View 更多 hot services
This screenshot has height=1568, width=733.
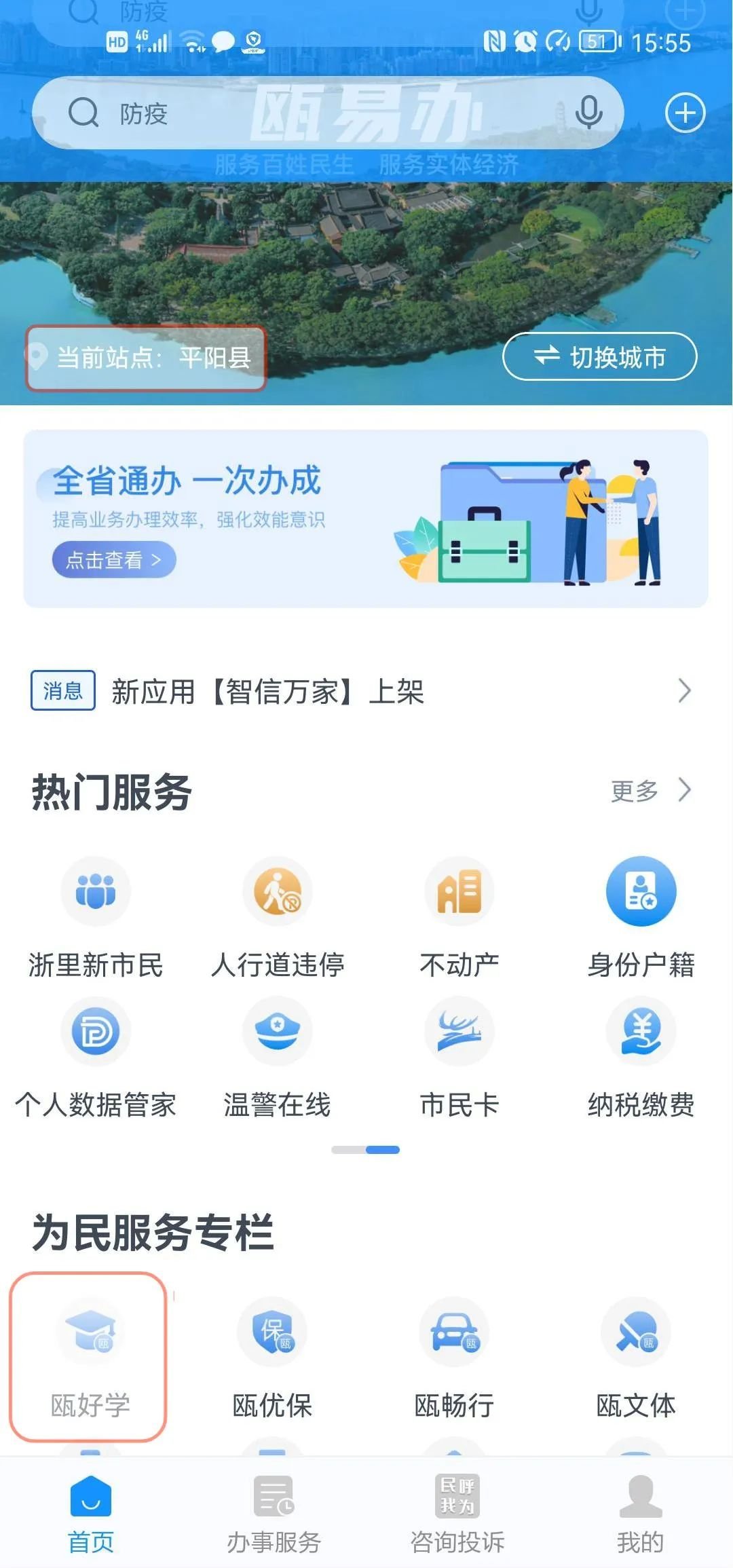650,790
